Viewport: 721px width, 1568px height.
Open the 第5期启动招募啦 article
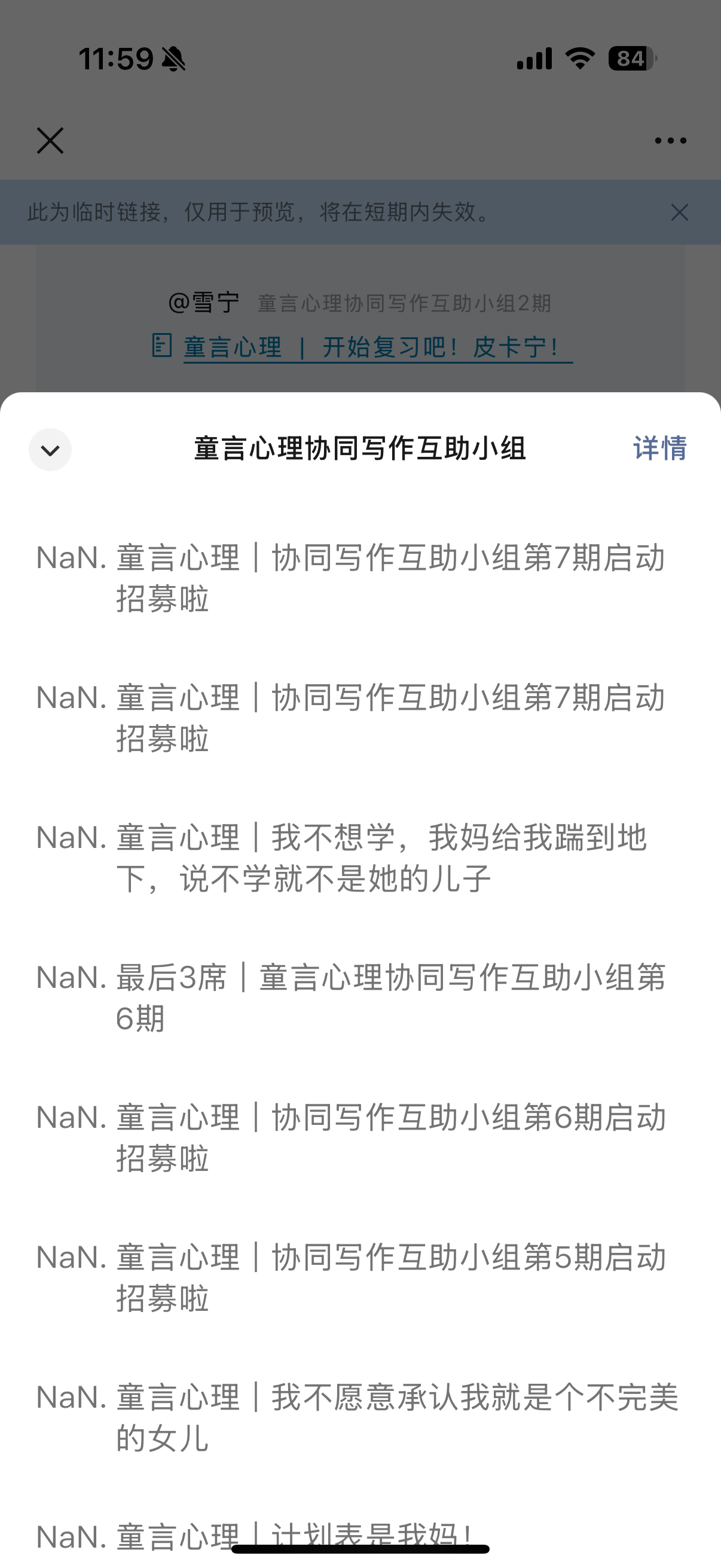360,1279
